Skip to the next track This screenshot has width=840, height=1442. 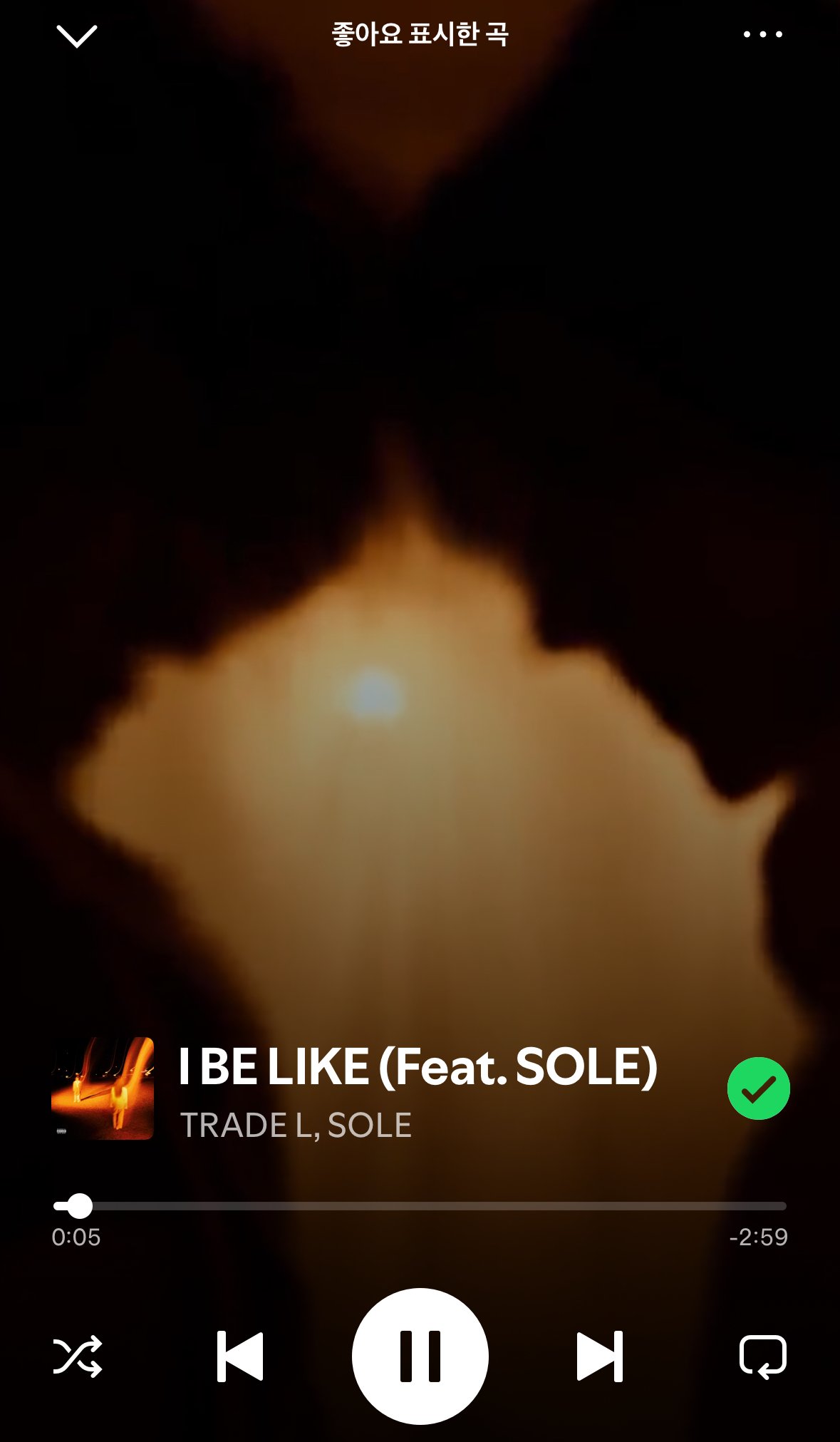pos(599,1356)
